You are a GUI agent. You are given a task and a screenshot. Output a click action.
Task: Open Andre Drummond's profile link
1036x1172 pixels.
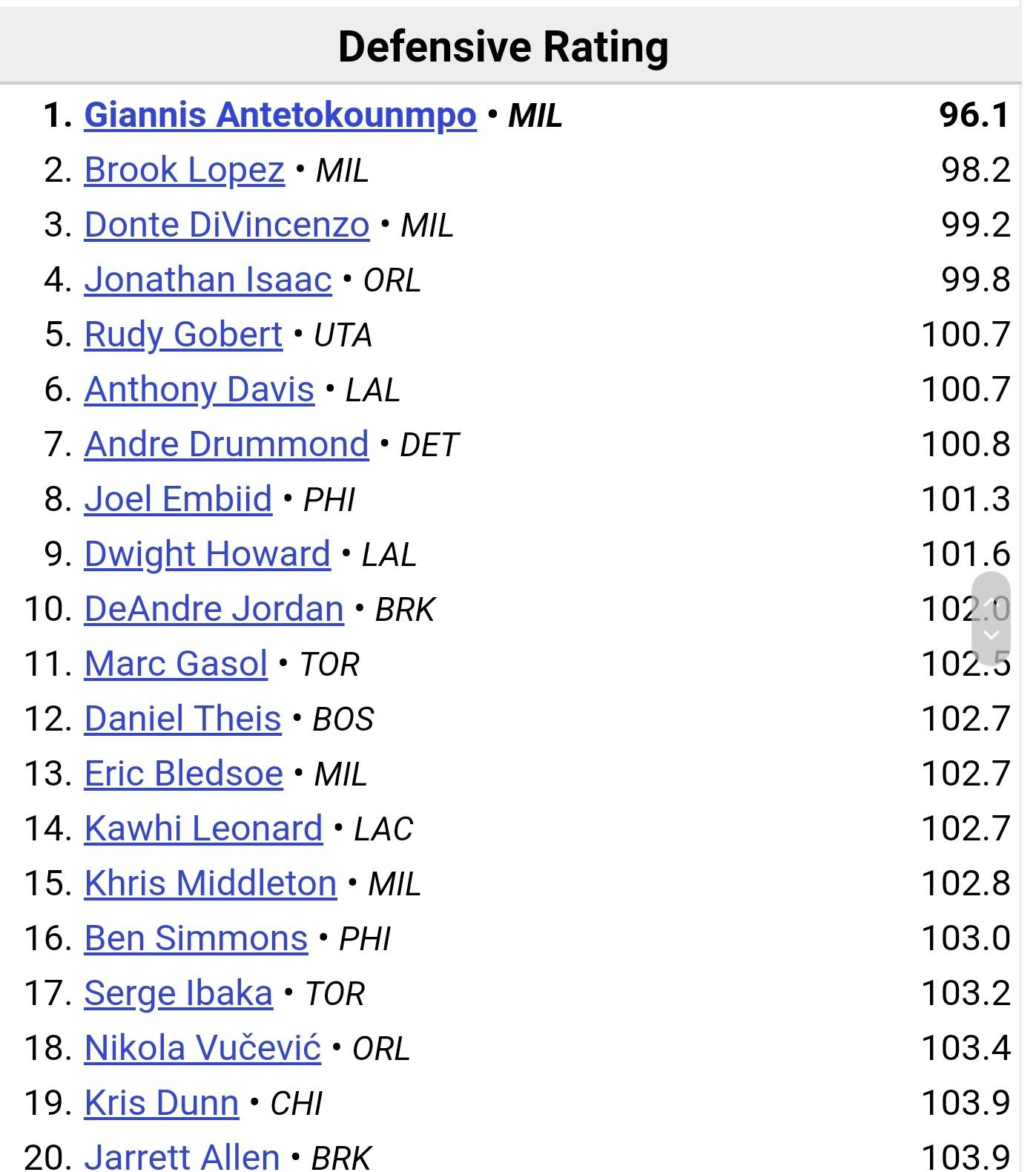[226, 444]
